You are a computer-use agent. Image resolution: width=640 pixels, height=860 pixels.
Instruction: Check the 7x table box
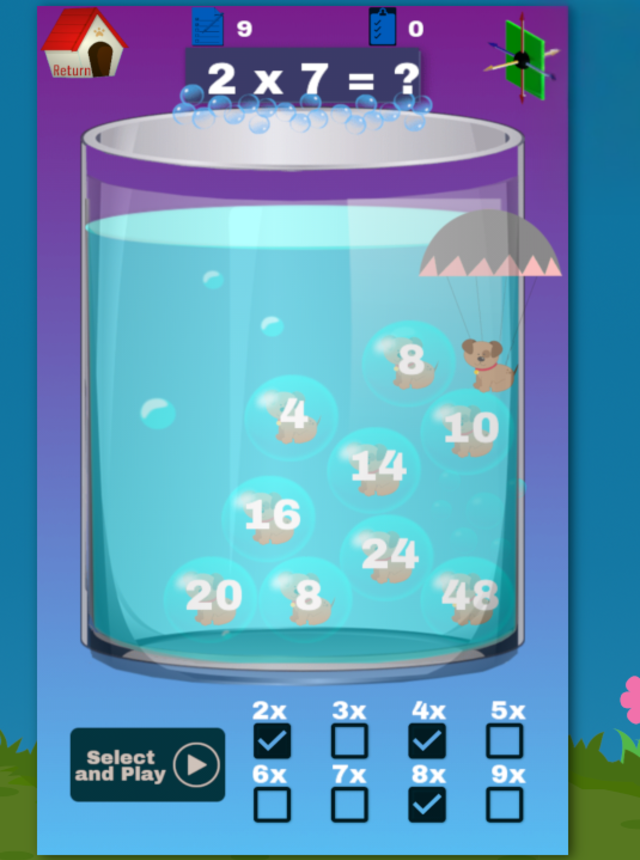click(x=349, y=804)
